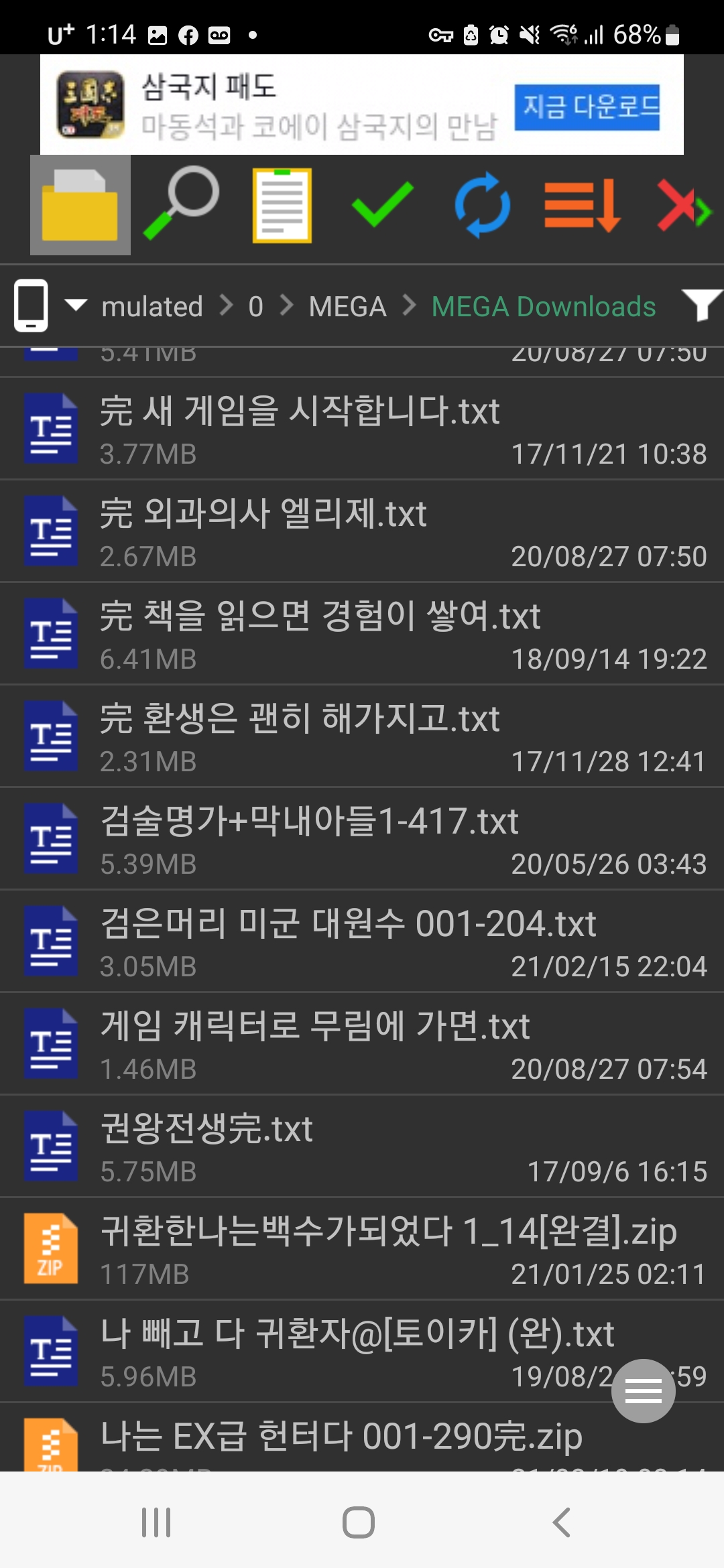
Task: Tap the yellow folder toolbar icon
Action: tap(80, 206)
